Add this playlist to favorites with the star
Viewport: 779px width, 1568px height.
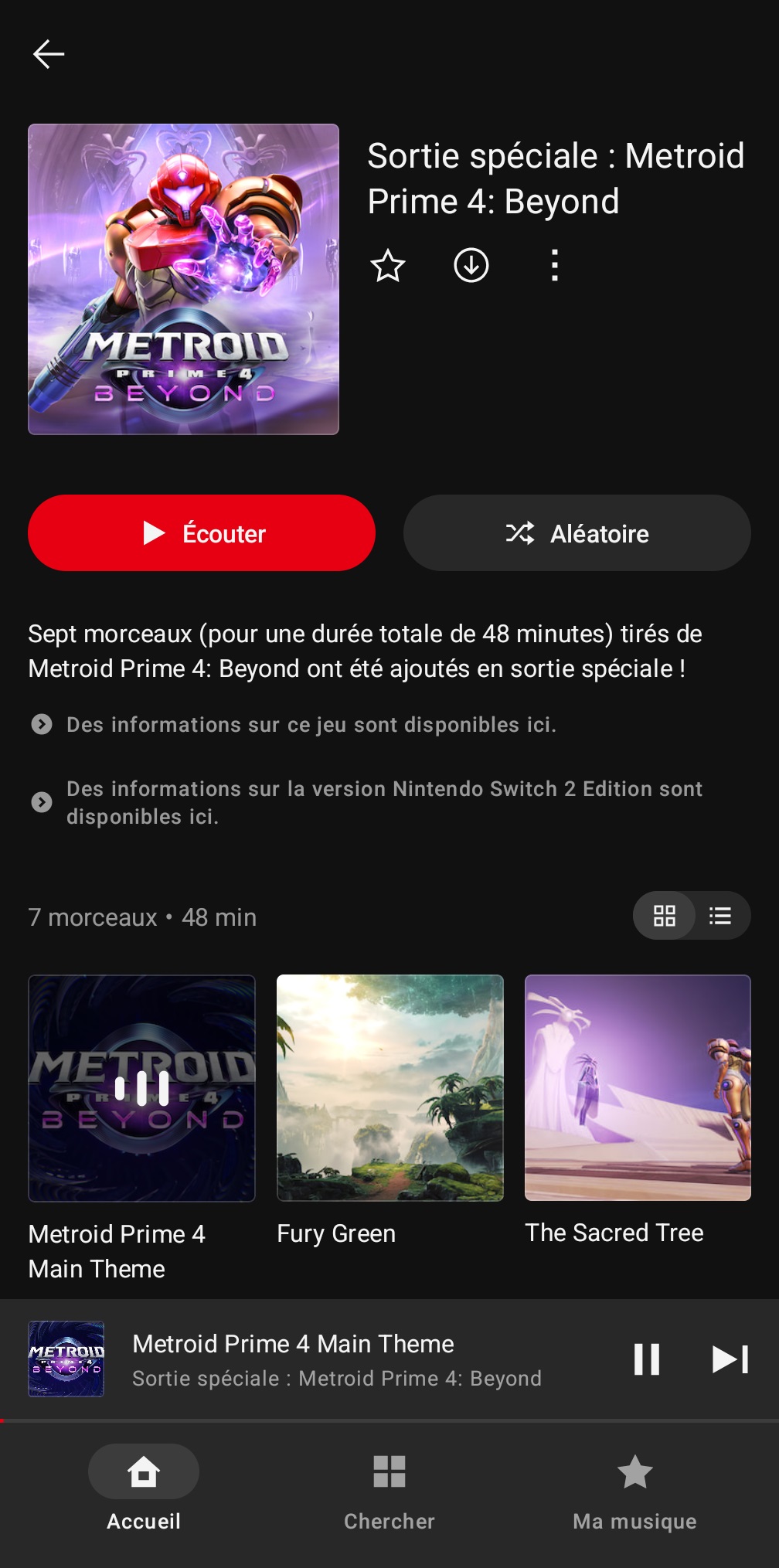click(388, 266)
